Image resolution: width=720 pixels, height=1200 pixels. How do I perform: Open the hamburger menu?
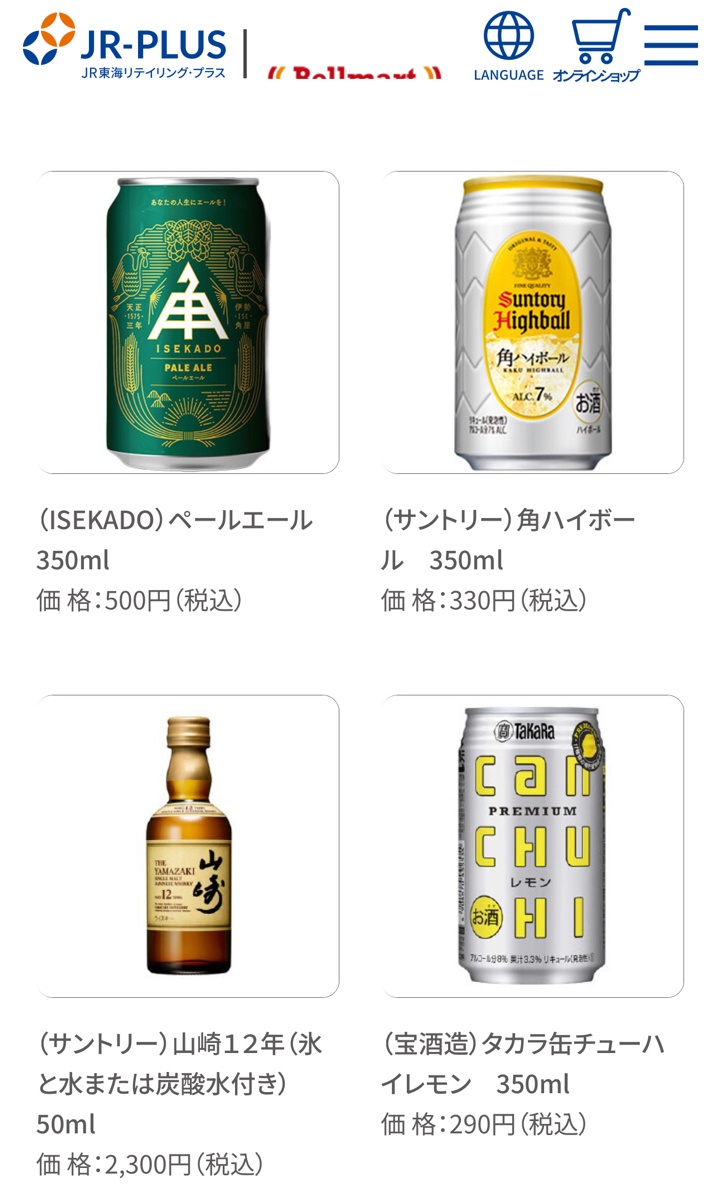[670, 44]
